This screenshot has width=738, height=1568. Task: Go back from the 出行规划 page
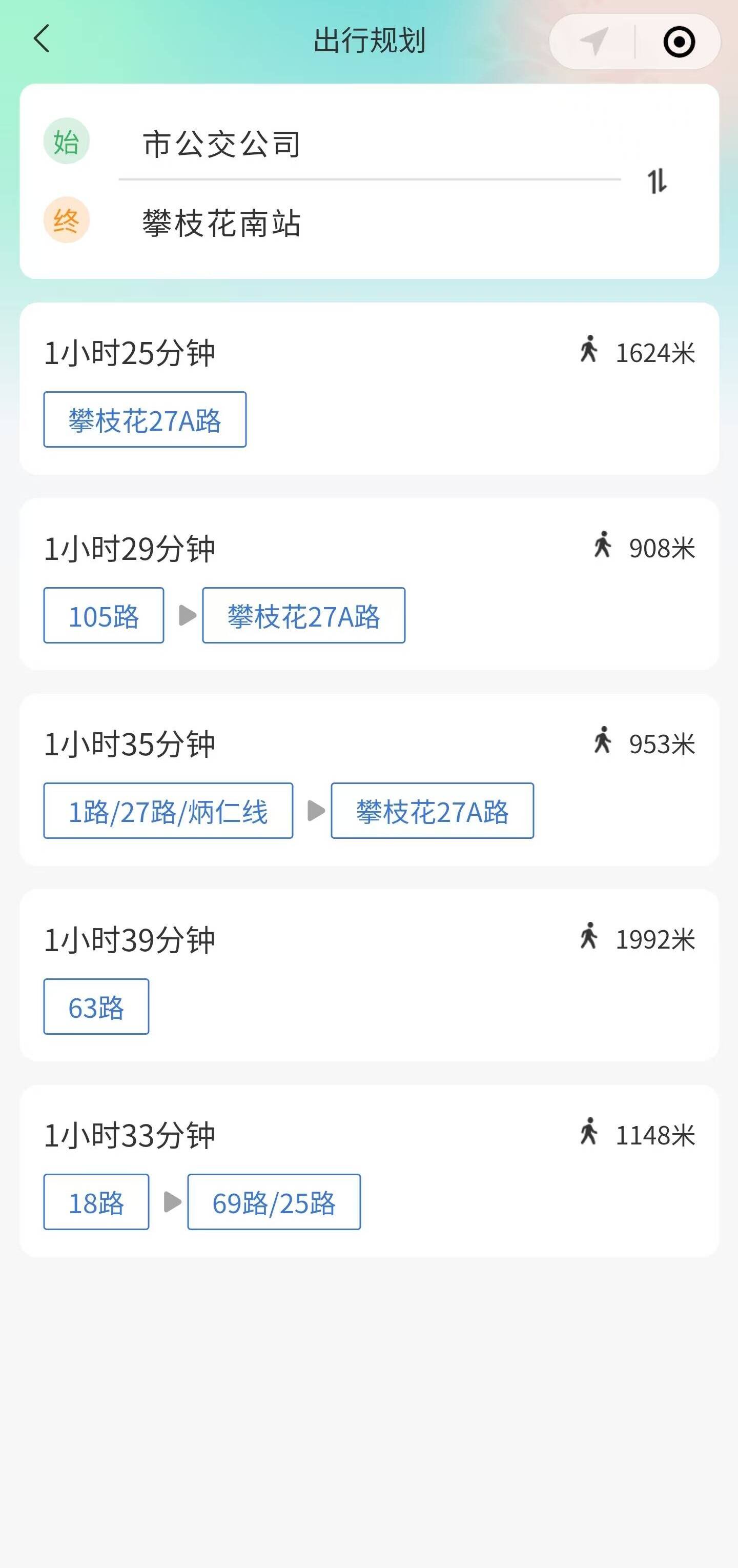[42, 39]
